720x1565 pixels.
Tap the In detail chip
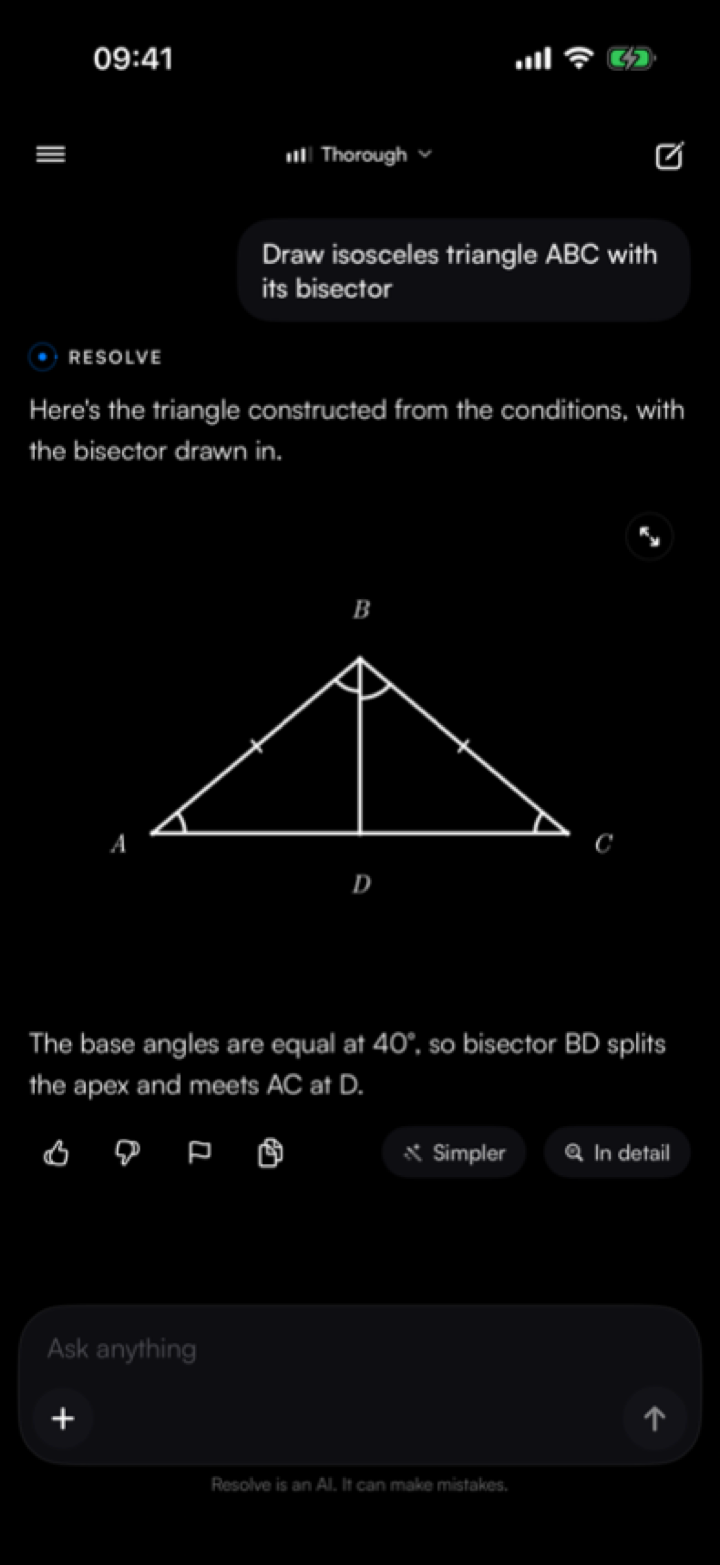[617, 1153]
